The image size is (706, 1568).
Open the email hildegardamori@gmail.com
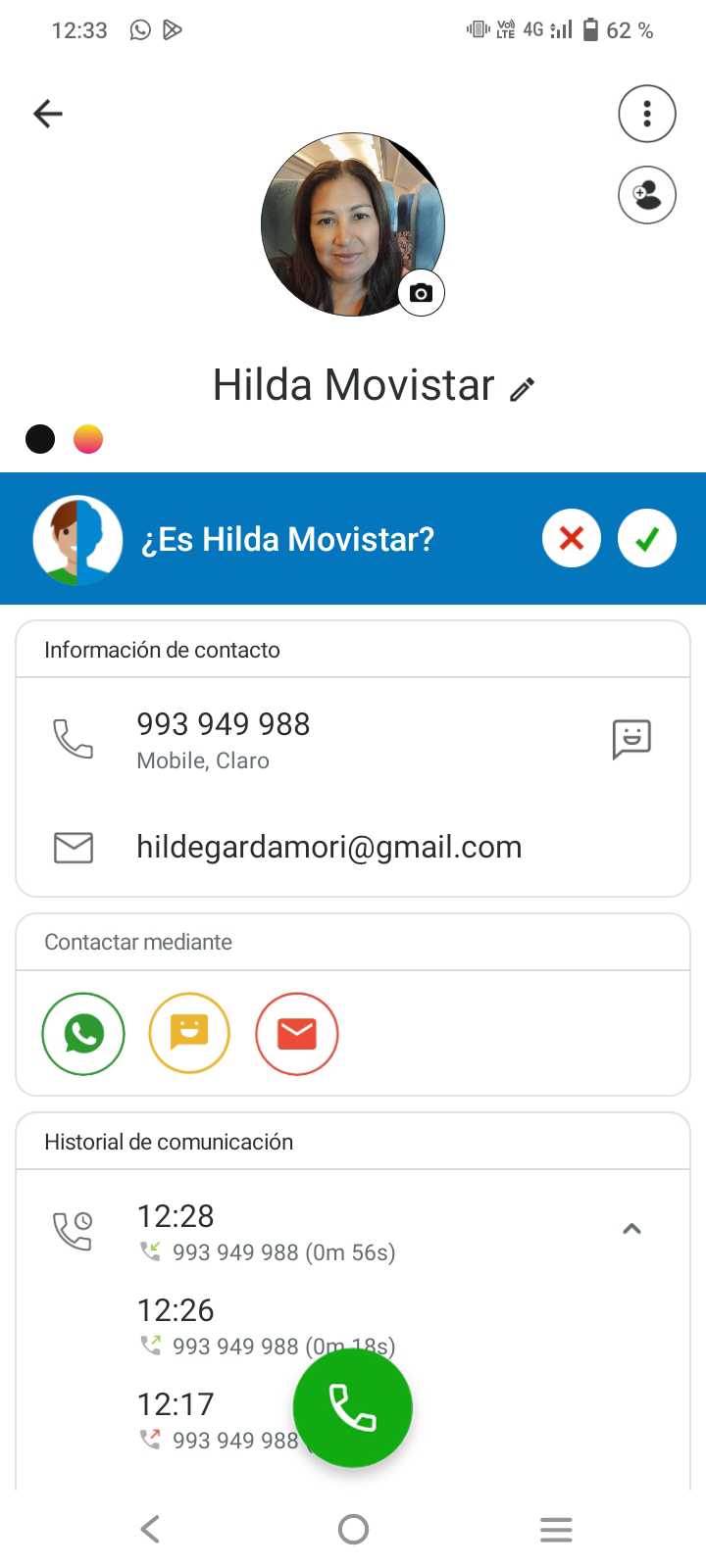pos(328,847)
